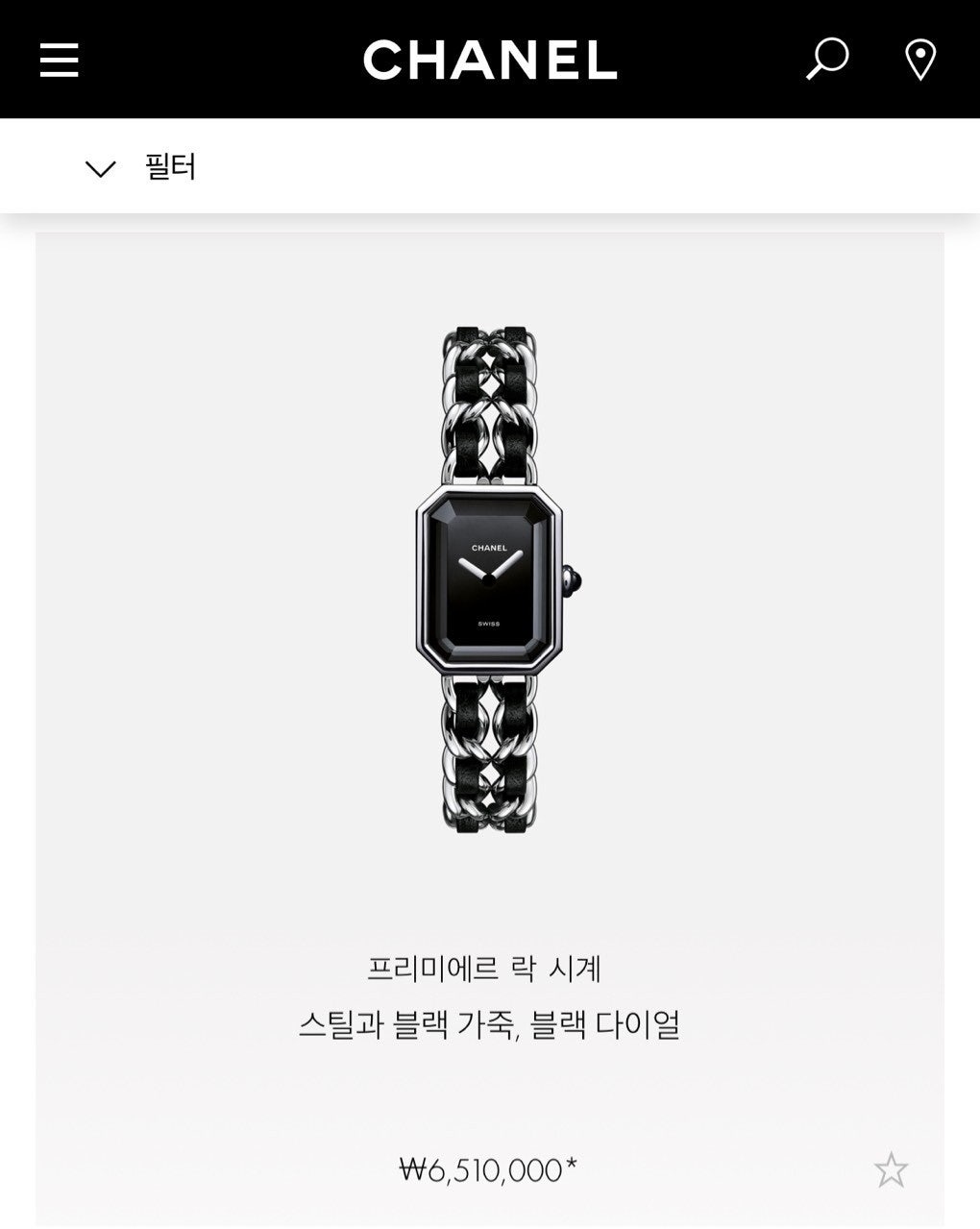Viewport: 980px width, 1229px height.
Task: Open the main menu via triple-bar icon
Action: [x=61, y=60]
